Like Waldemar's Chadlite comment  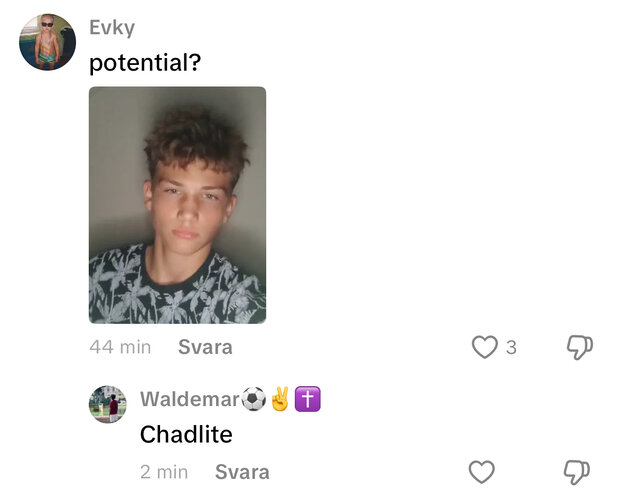coord(483,472)
